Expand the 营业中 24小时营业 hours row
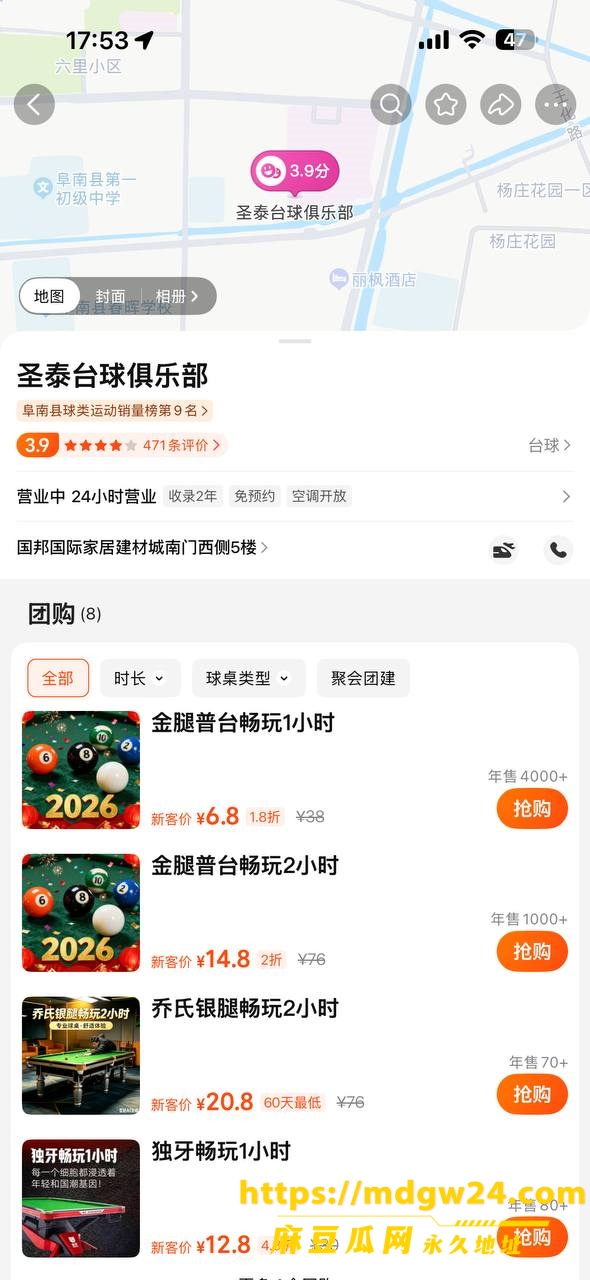The image size is (590, 1280). click(295, 496)
